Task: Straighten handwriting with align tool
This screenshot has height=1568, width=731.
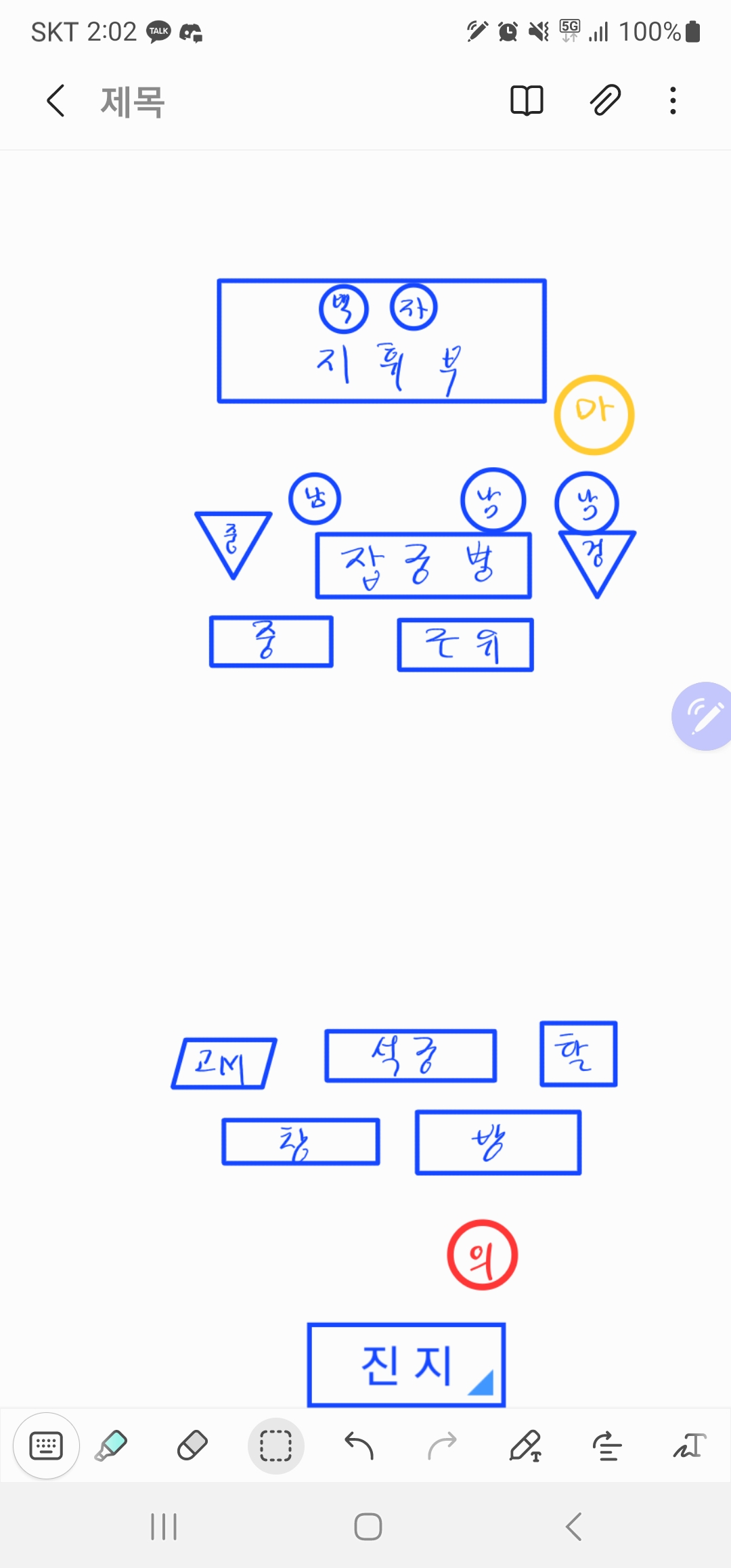Action: coord(607,1446)
